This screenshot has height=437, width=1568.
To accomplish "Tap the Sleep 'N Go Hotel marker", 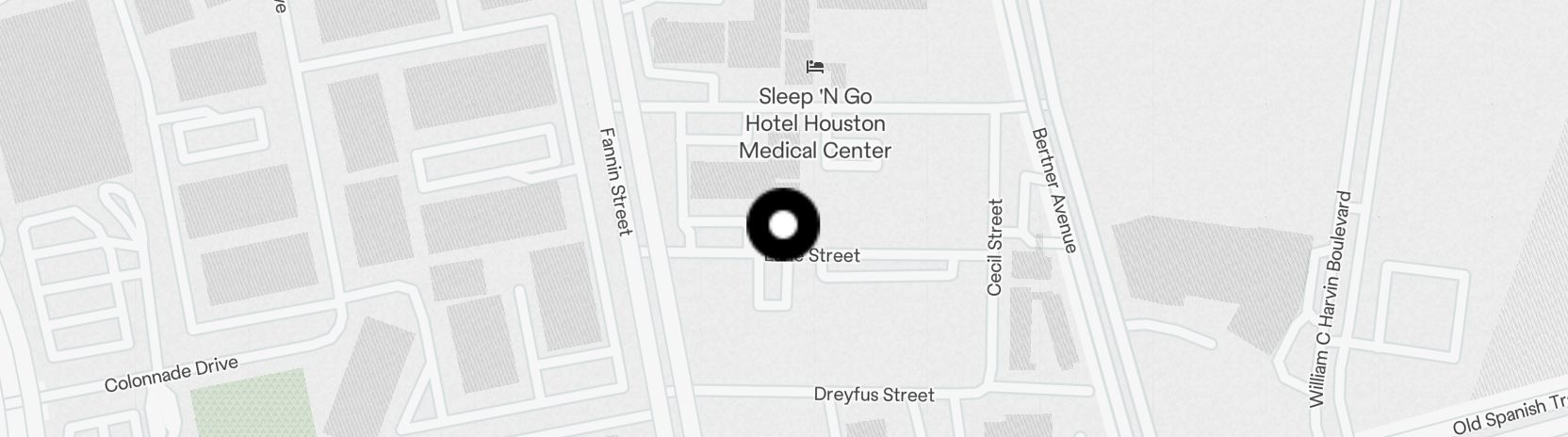I will [815, 68].
